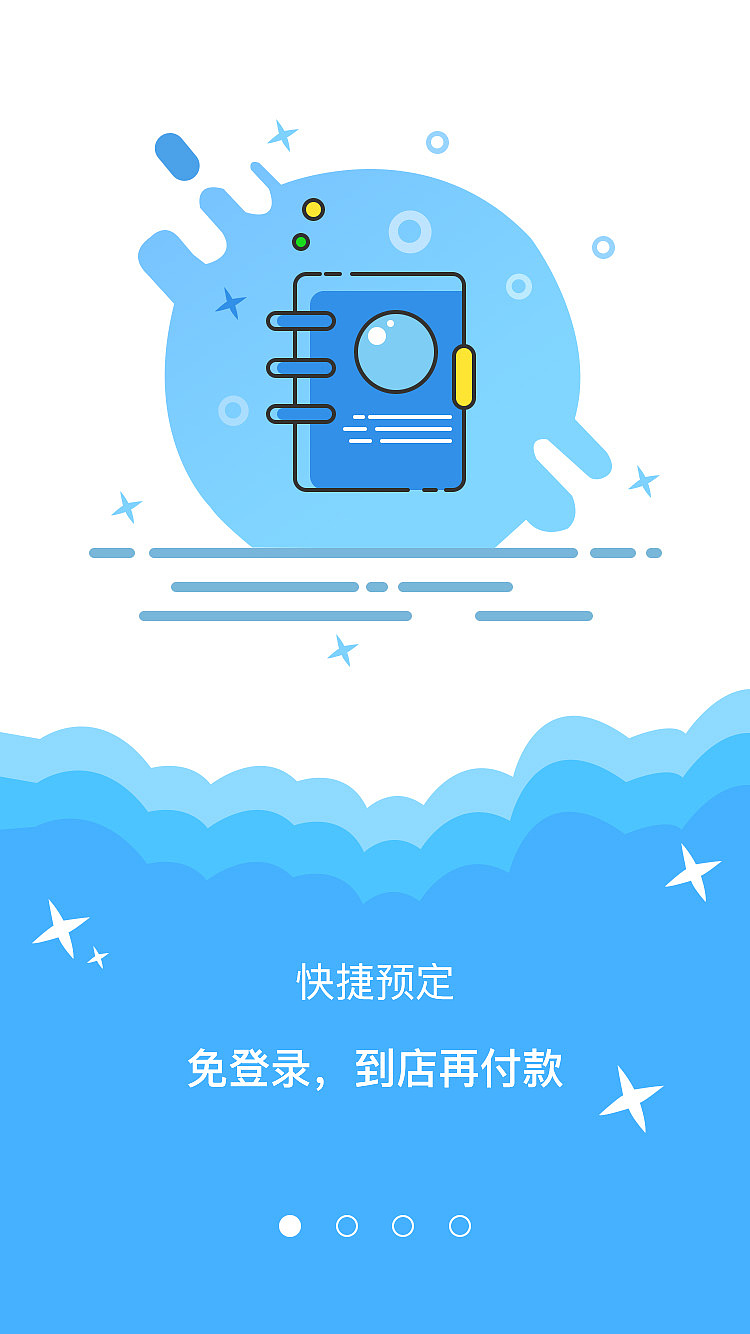Select the first pagination dot
Viewport: 750px width, 1334px height.
click(290, 1224)
